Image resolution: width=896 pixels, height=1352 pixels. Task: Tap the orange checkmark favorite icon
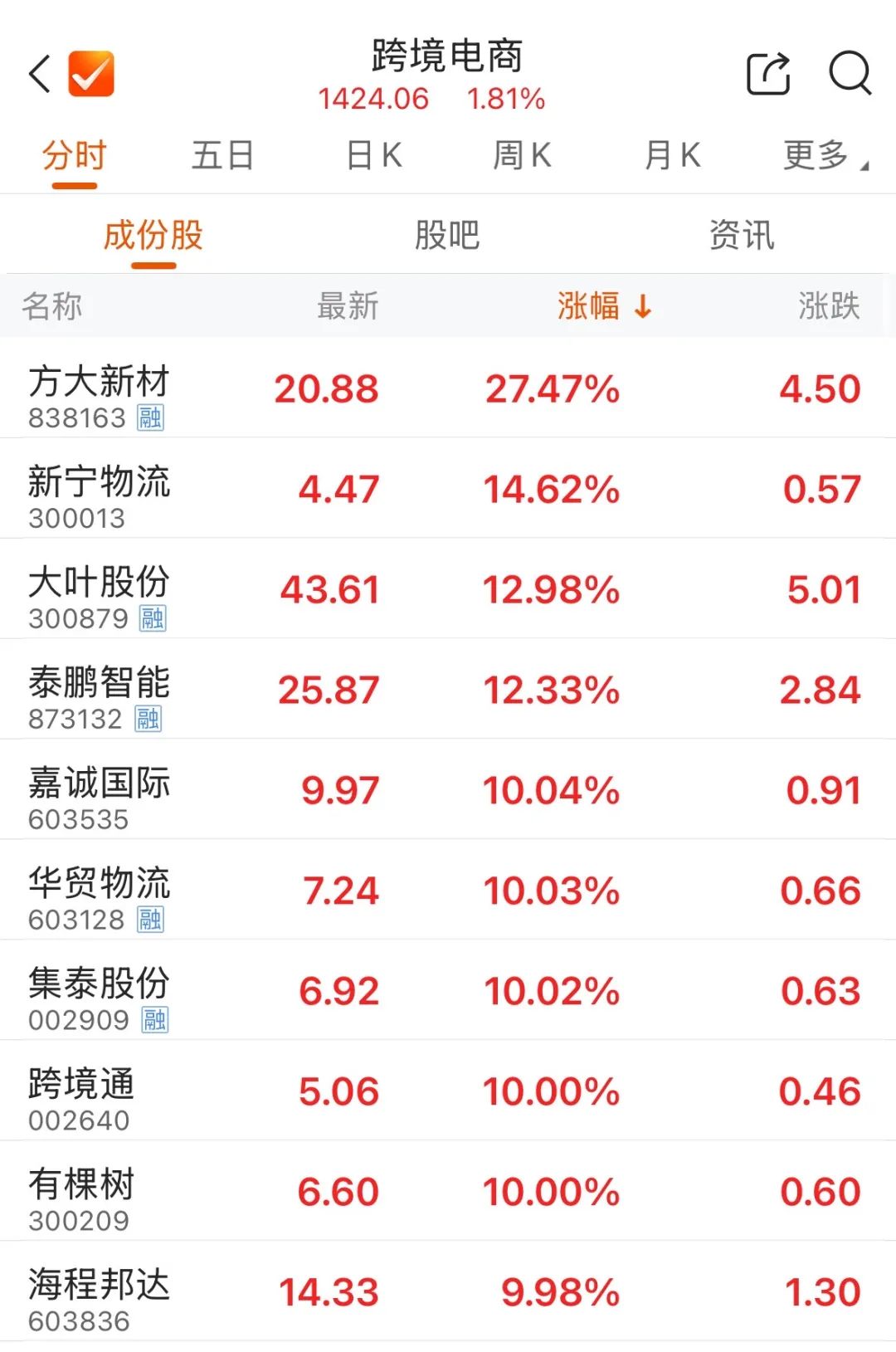91,73
